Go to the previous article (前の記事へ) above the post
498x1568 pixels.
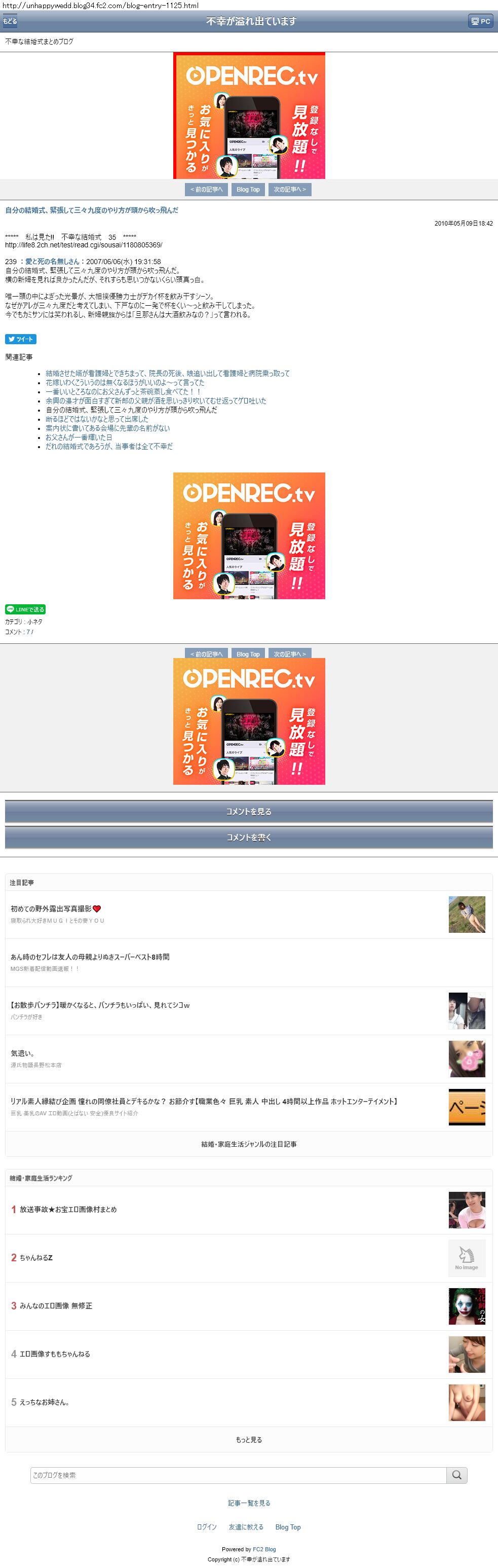click(x=206, y=189)
